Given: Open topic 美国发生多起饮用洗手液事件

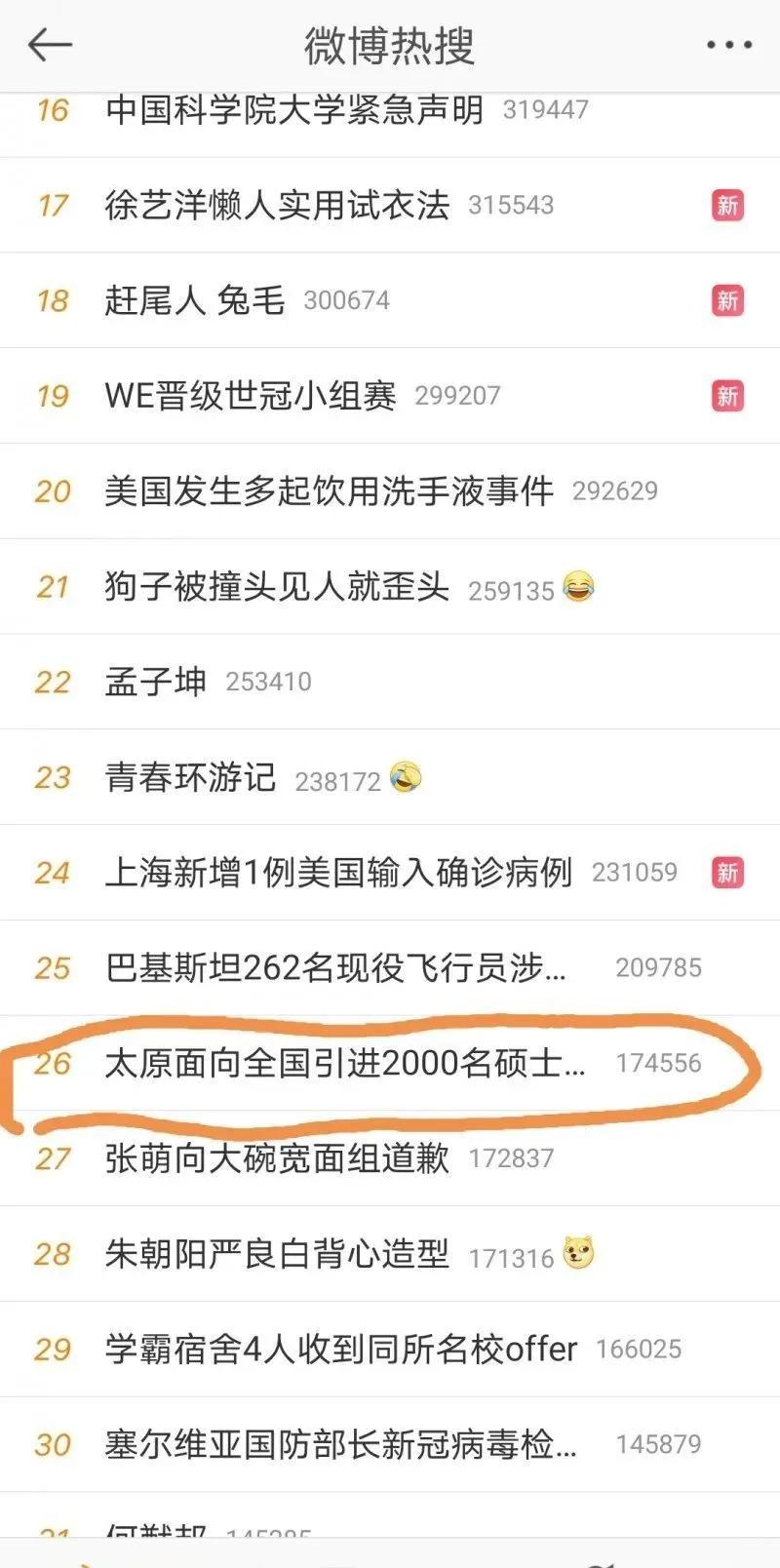Looking at the screenshot, I should tap(329, 490).
